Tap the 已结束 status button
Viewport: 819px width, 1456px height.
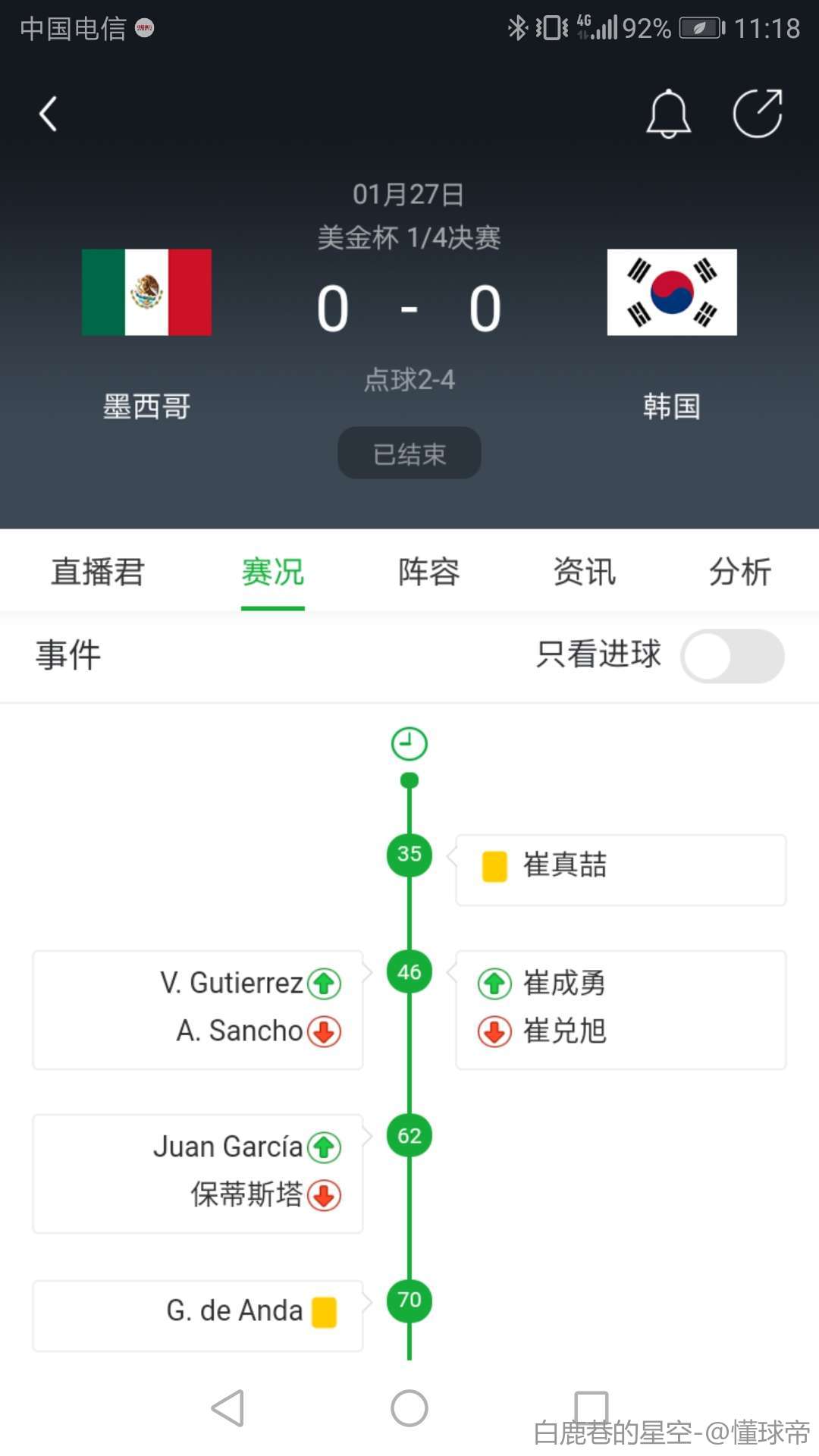(x=409, y=452)
